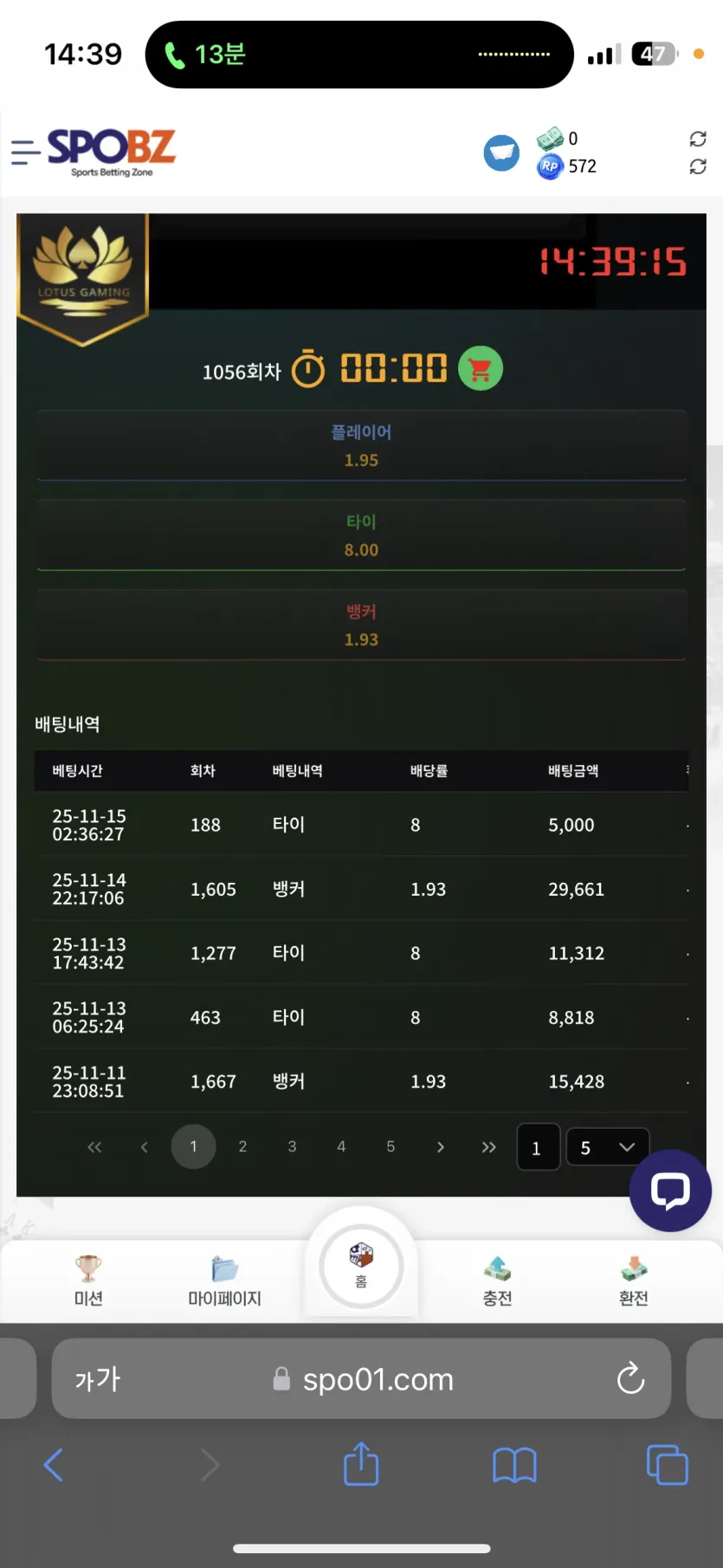723x1568 pixels.
Task: Go to the 충전 deposit tab
Action: point(497,1280)
